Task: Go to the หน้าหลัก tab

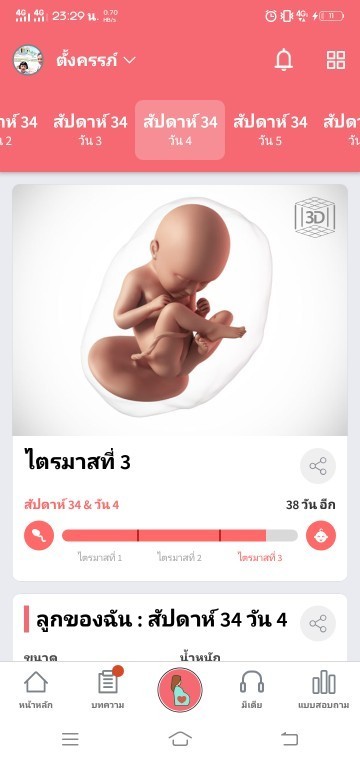Action: (36, 690)
